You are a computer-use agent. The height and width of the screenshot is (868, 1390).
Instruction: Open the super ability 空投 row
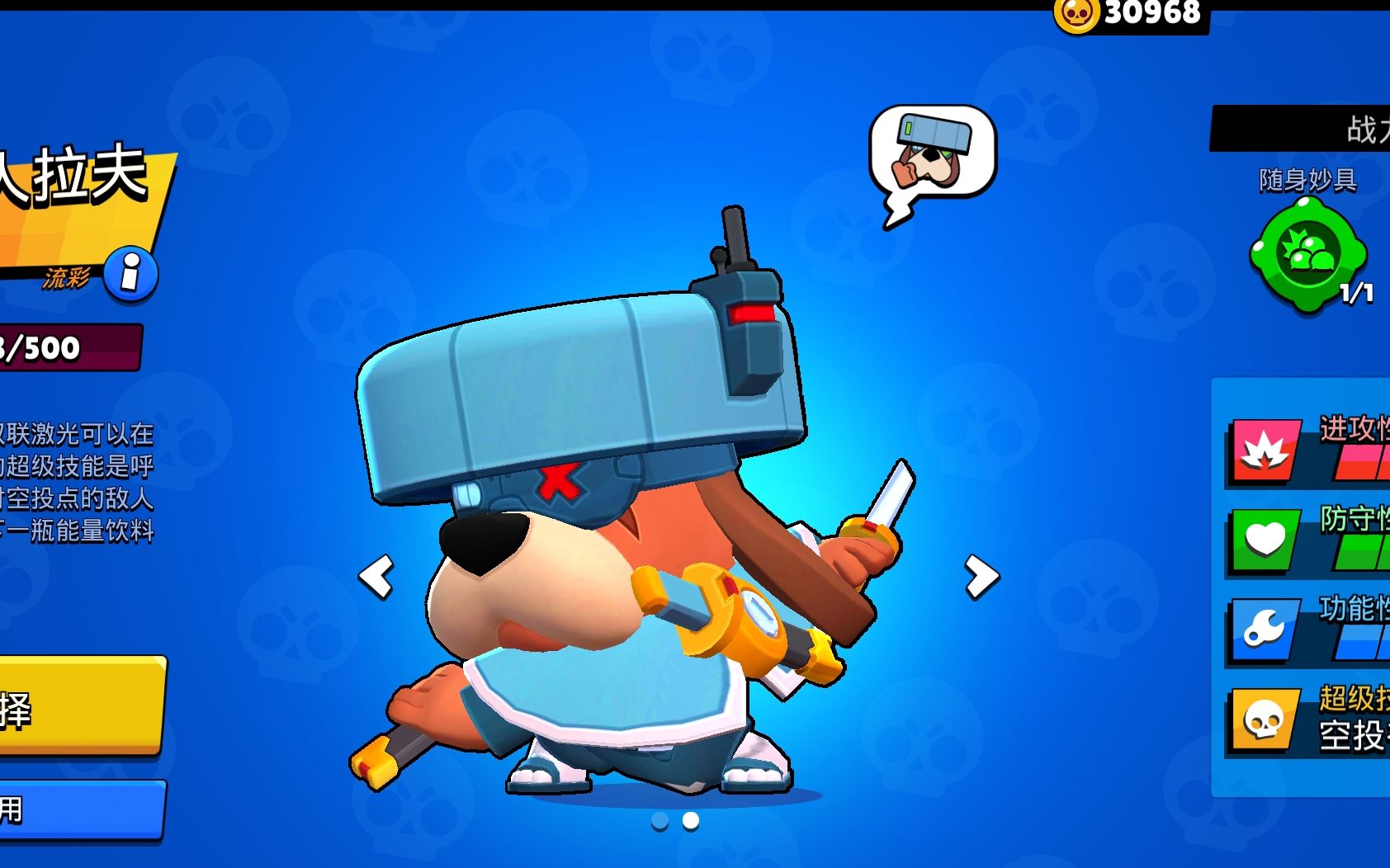[x=1308, y=719]
